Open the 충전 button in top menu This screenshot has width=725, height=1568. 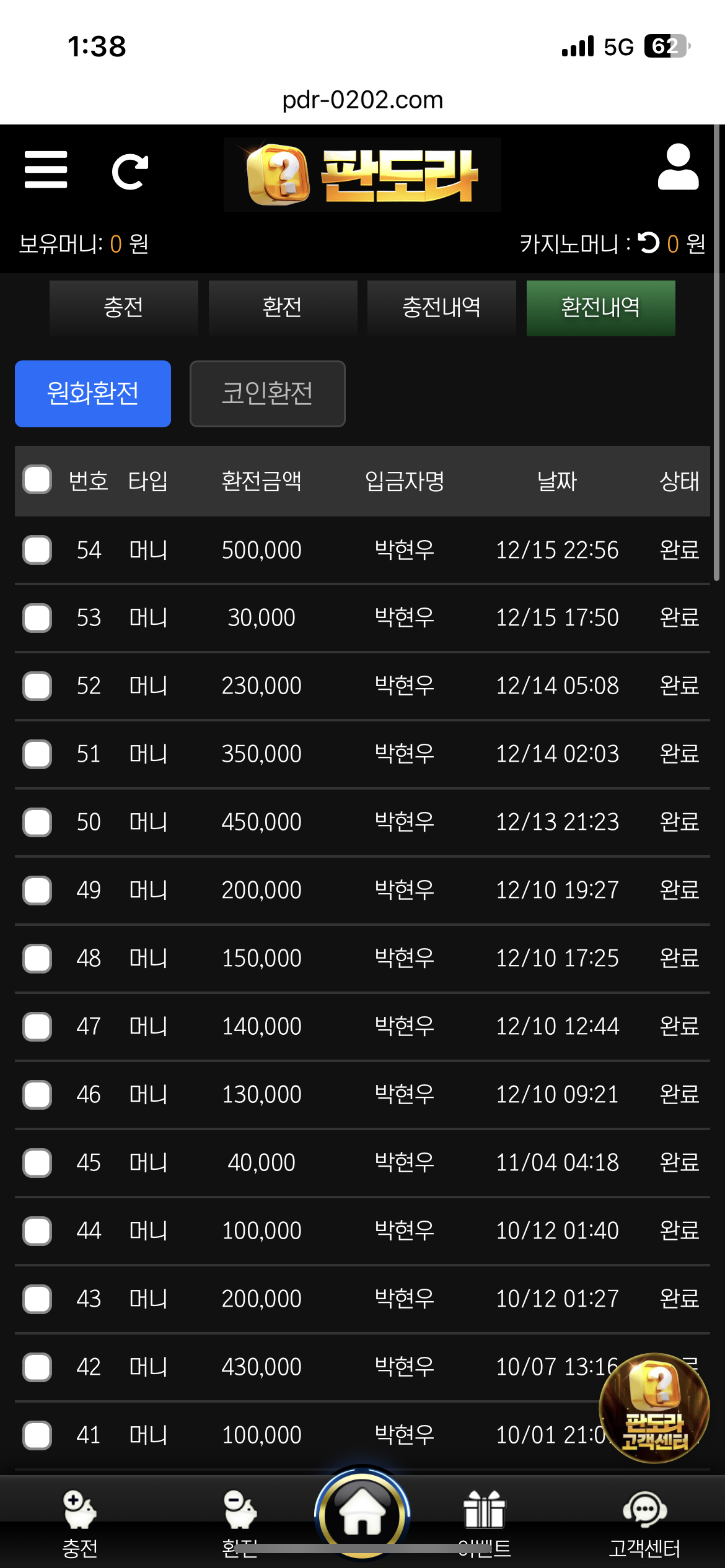click(x=123, y=308)
